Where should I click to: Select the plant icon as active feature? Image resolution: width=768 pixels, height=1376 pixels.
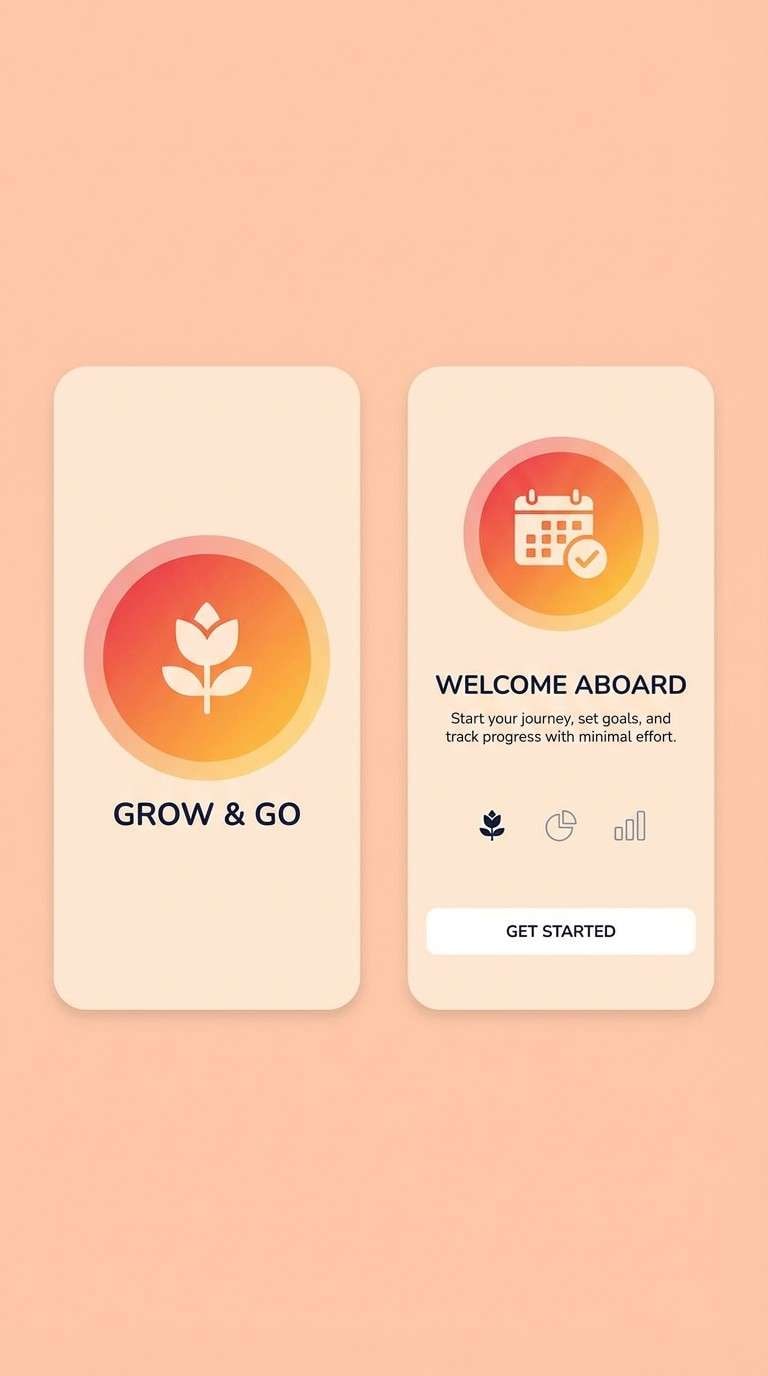pos(491,825)
